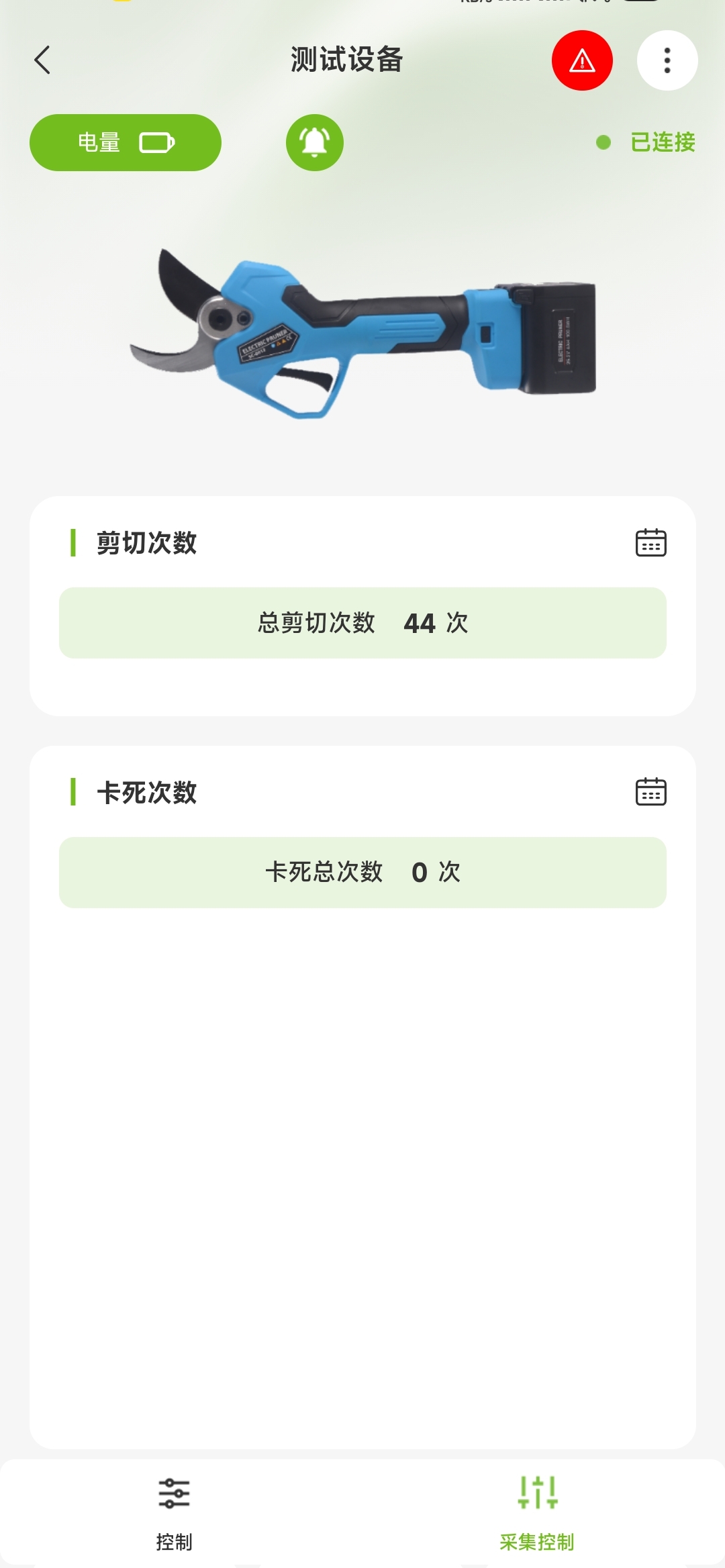
Task: Tap the green dot beside 已连接
Action: coord(603,142)
